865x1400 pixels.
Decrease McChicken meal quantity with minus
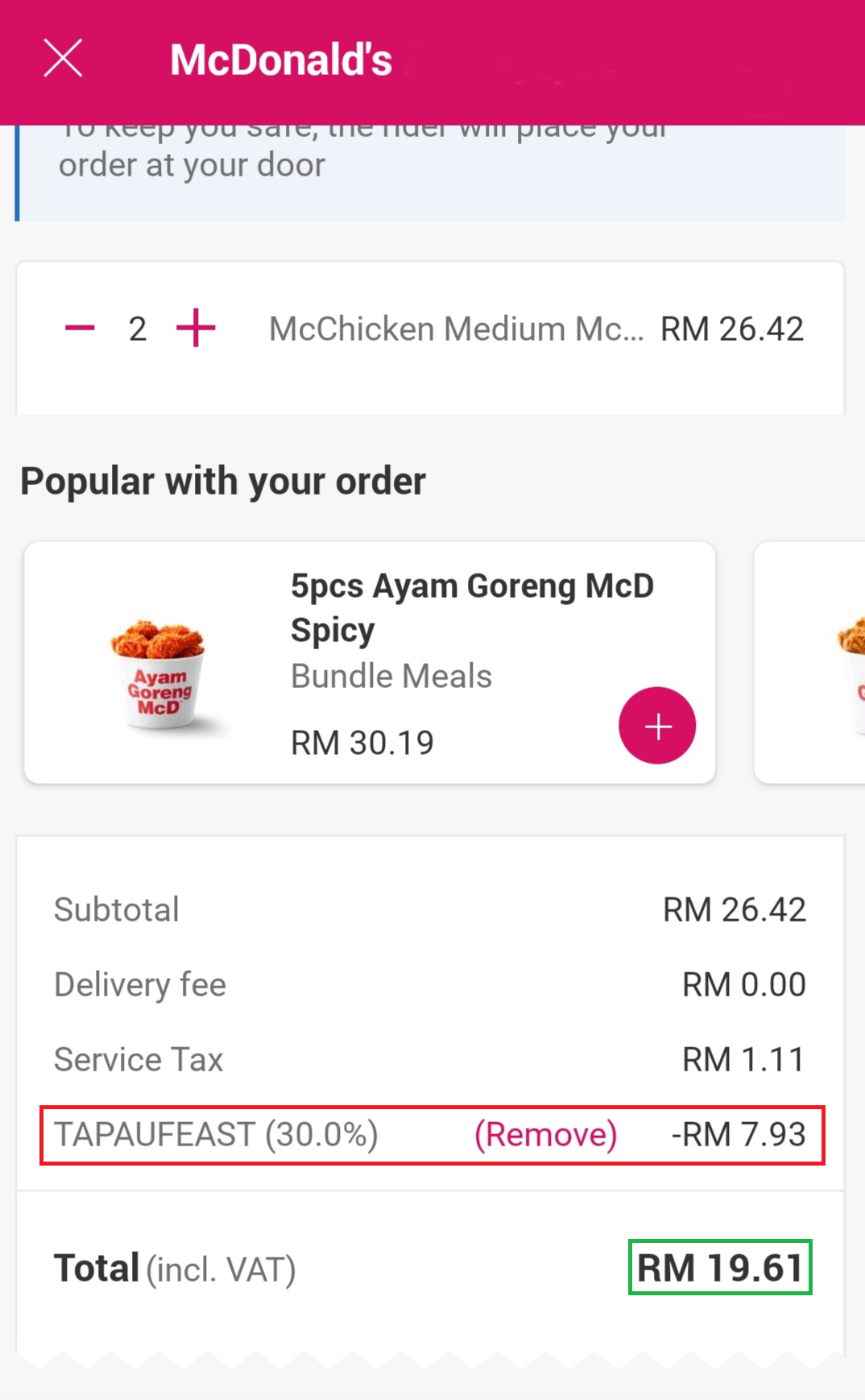80,328
